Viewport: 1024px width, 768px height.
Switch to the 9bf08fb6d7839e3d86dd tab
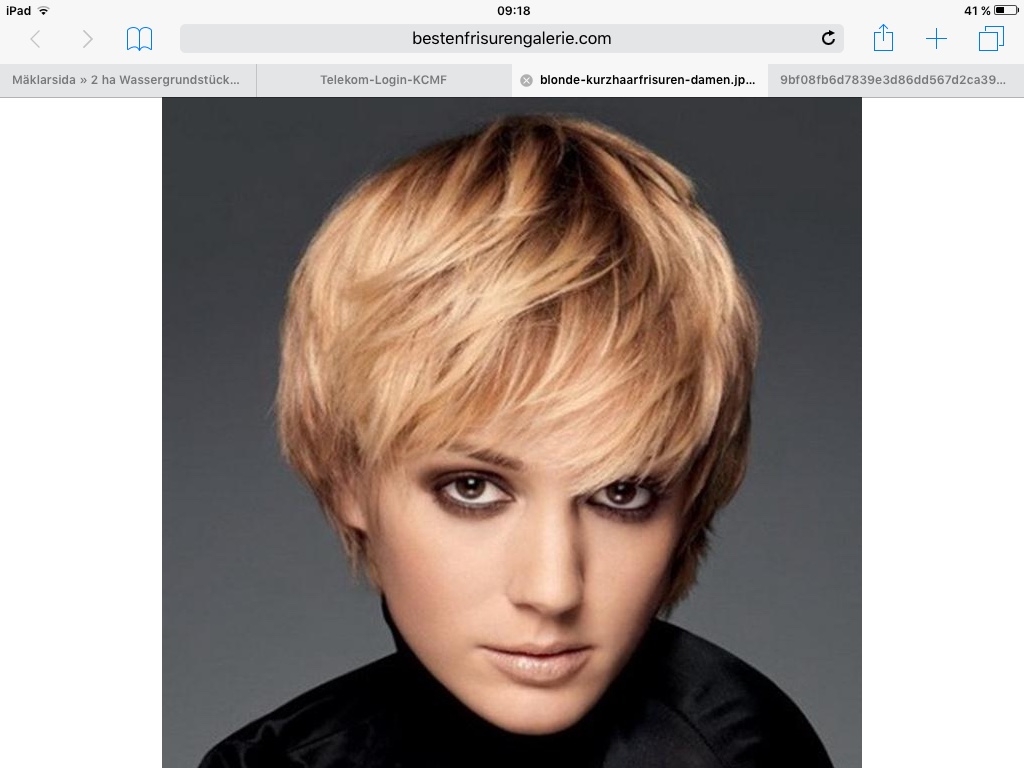point(894,80)
